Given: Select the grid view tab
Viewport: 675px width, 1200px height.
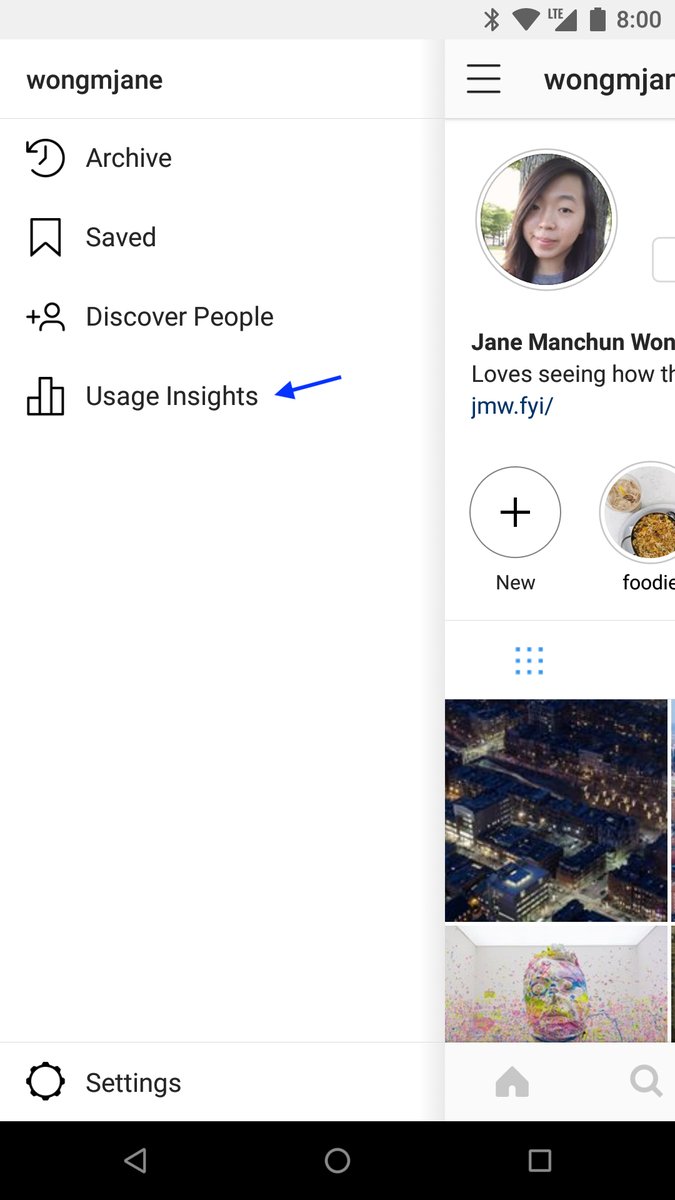Looking at the screenshot, I should [x=529, y=661].
